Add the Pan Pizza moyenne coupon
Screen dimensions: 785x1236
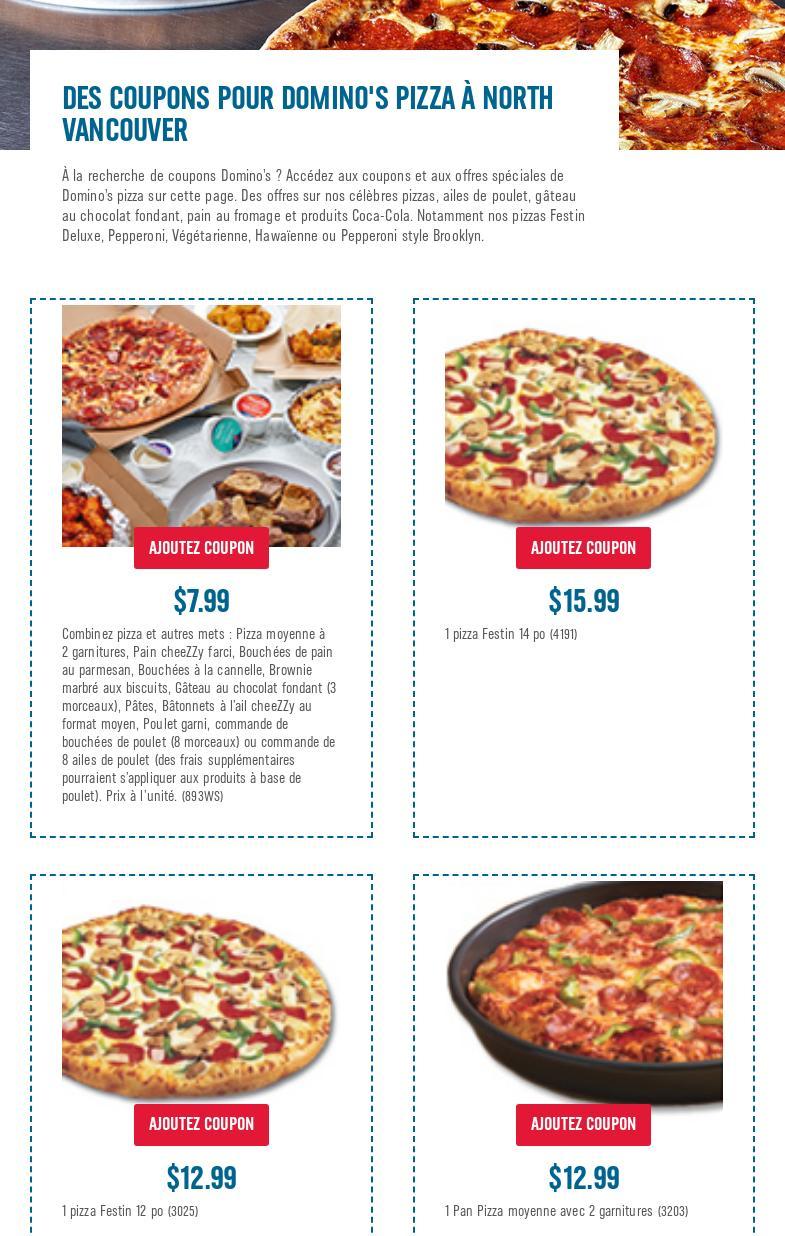pyautogui.click(x=583, y=1124)
